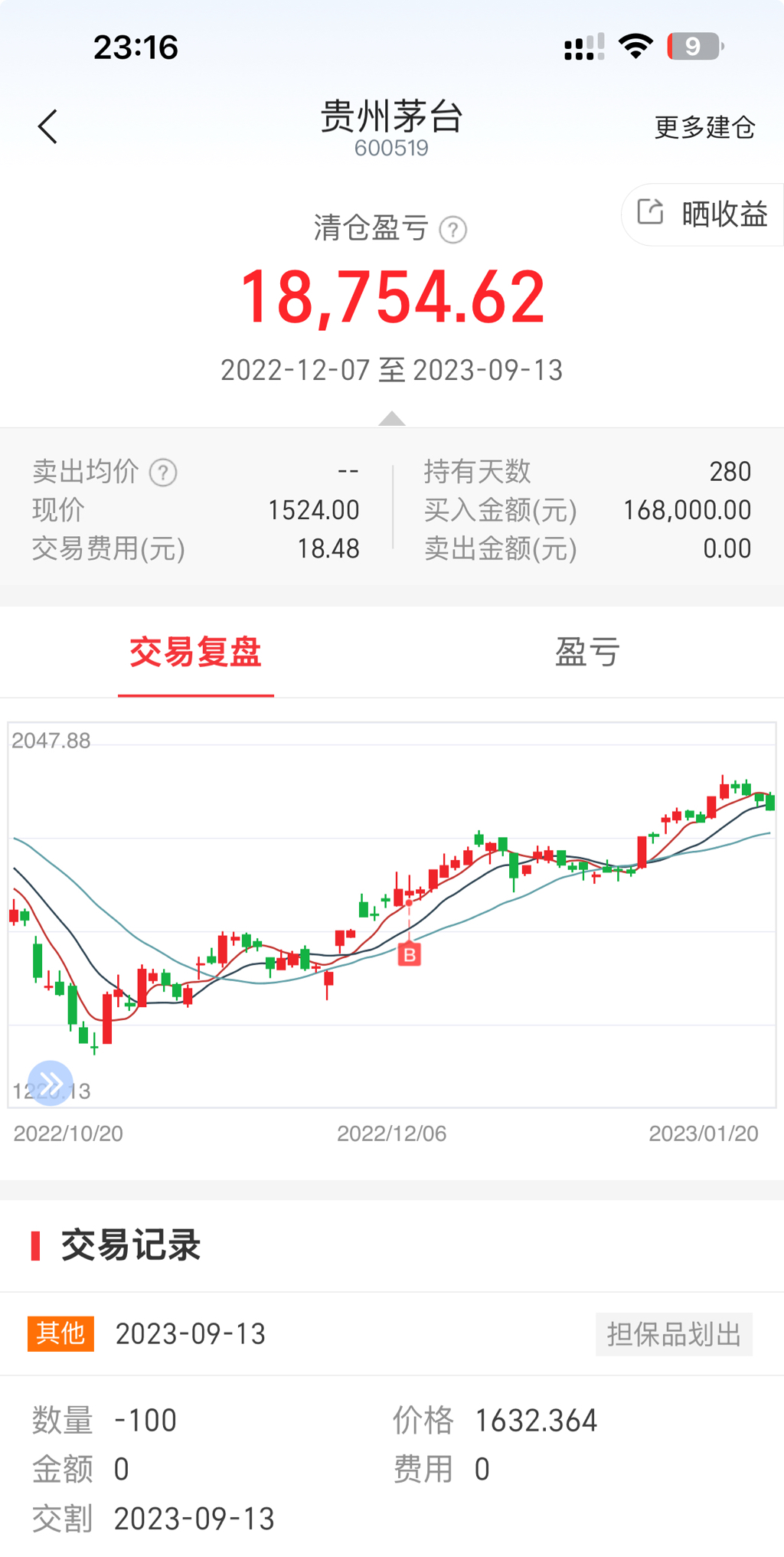Tap the B buy marker on the chart

410,954
